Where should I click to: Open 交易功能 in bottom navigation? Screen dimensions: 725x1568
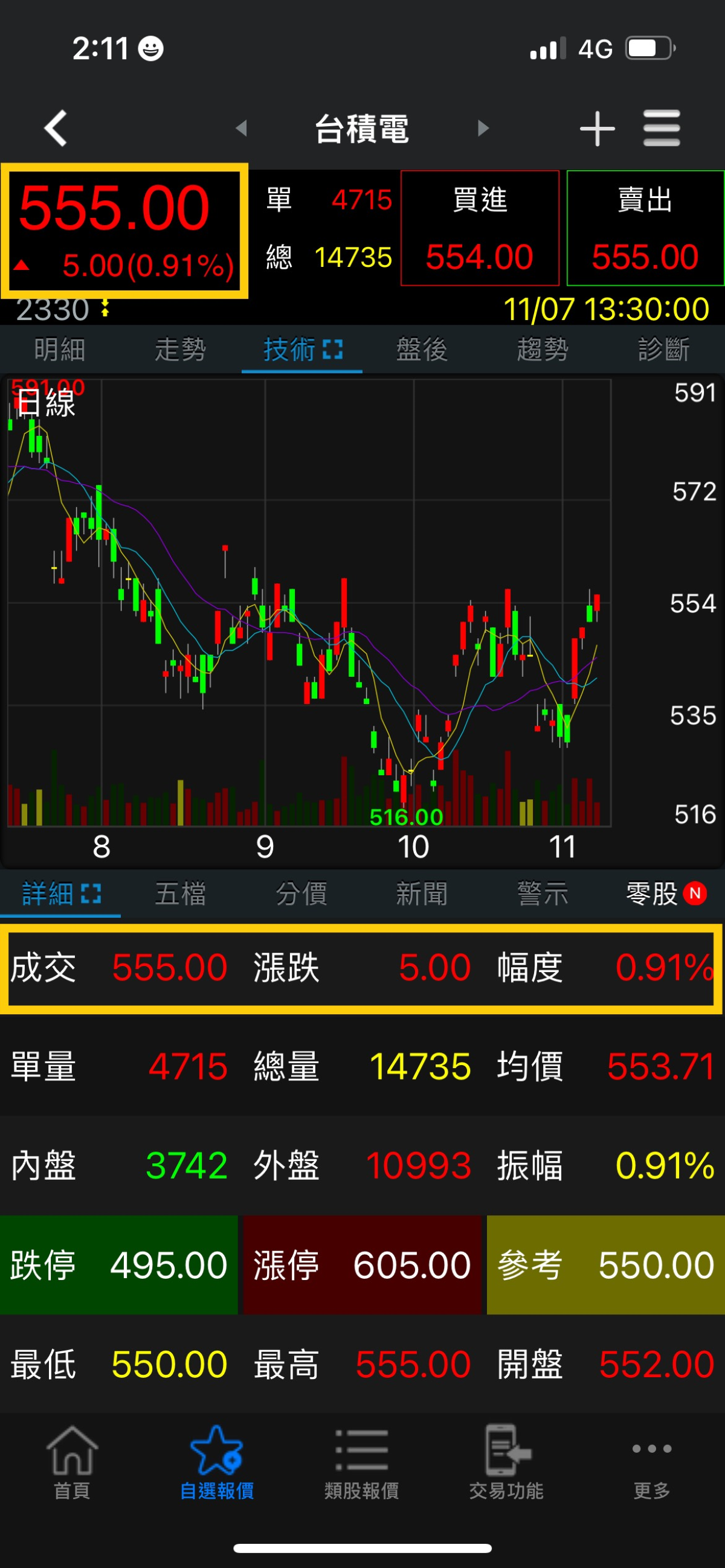(x=506, y=1462)
